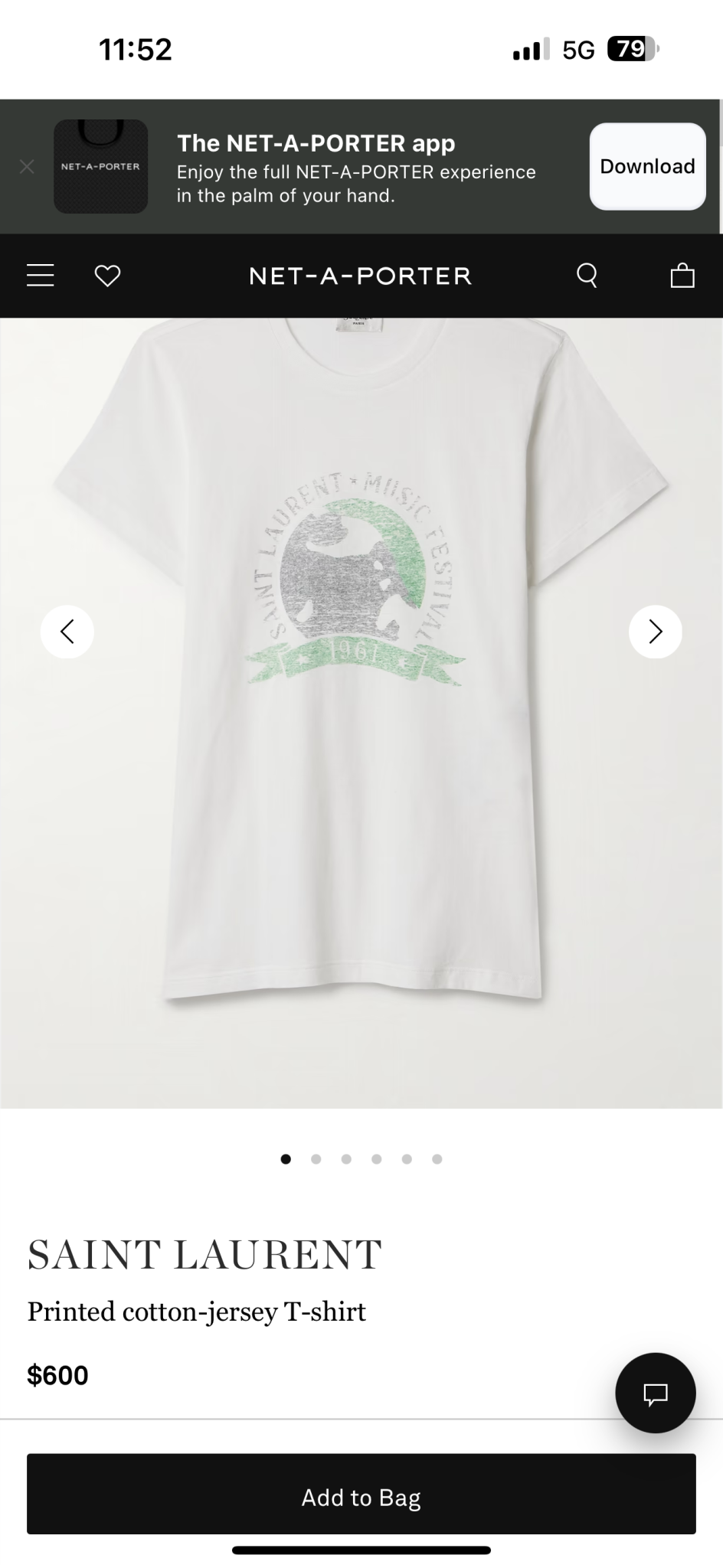Open the search magnifier
The height and width of the screenshot is (1568, 723).
(x=587, y=274)
